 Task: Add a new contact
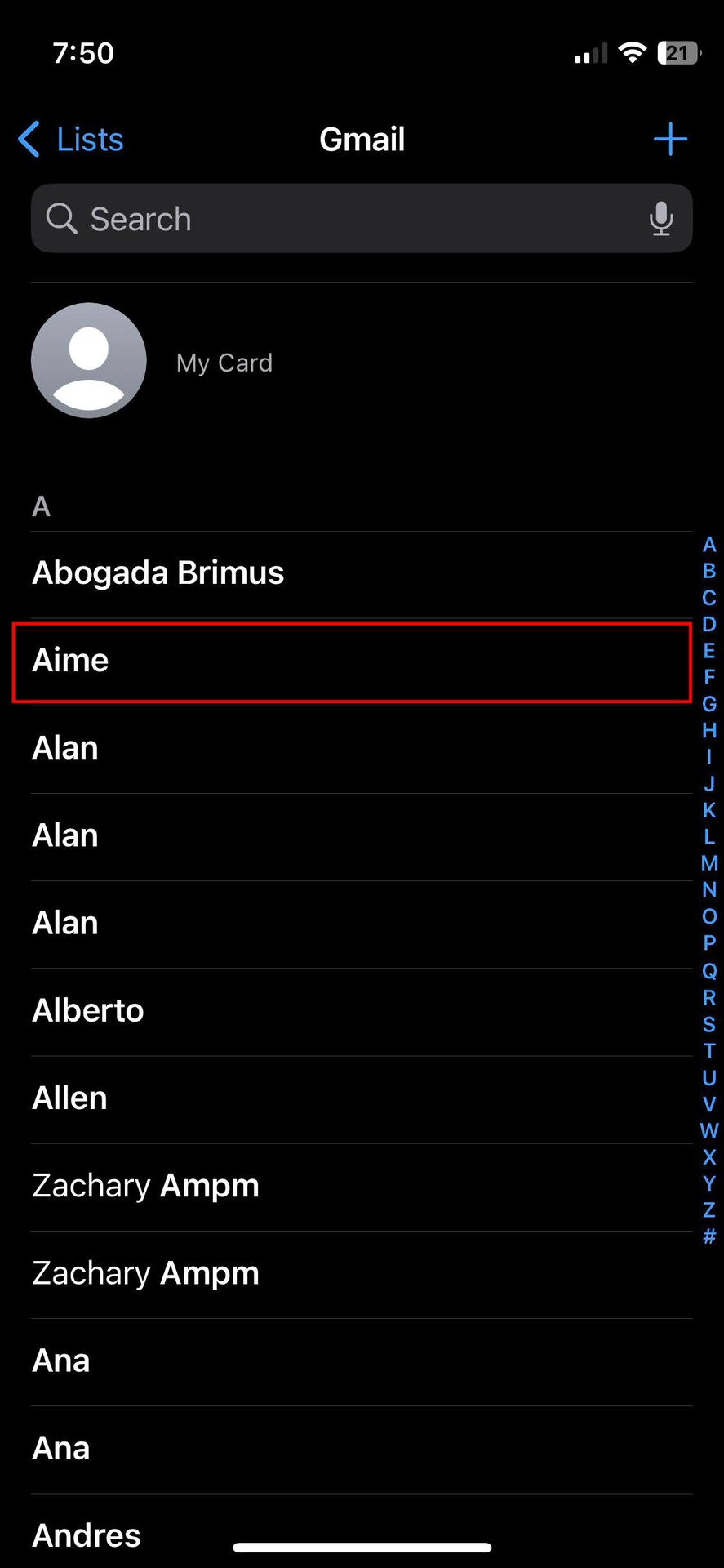[670, 140]
